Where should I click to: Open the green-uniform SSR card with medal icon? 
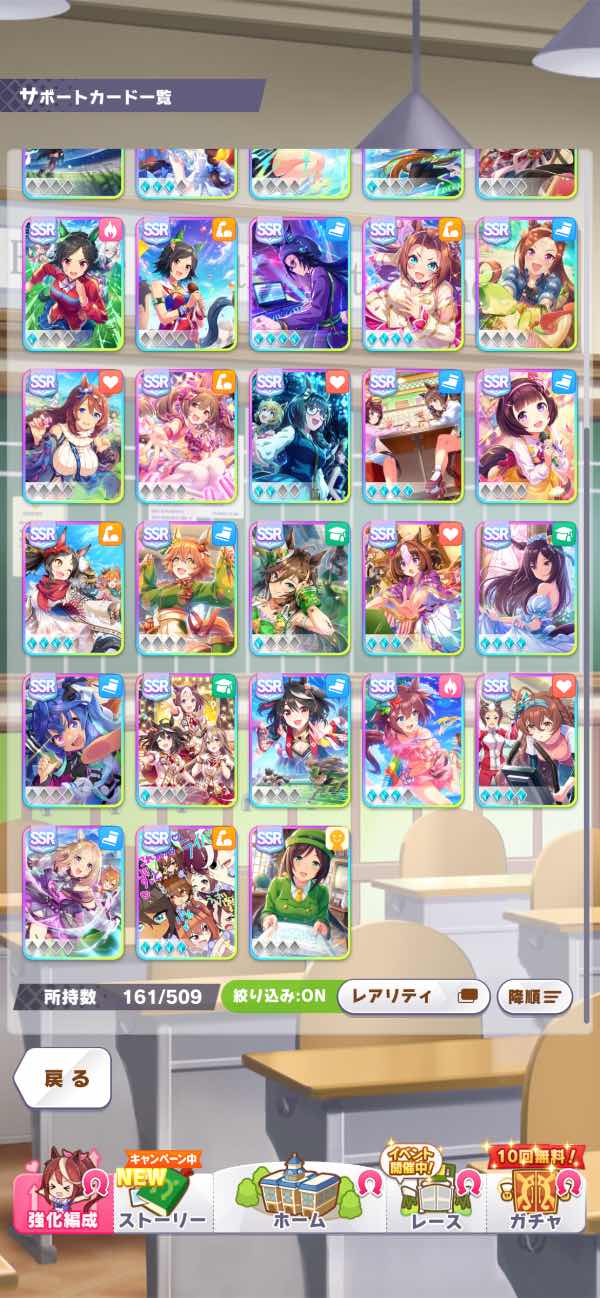[300, 892]
